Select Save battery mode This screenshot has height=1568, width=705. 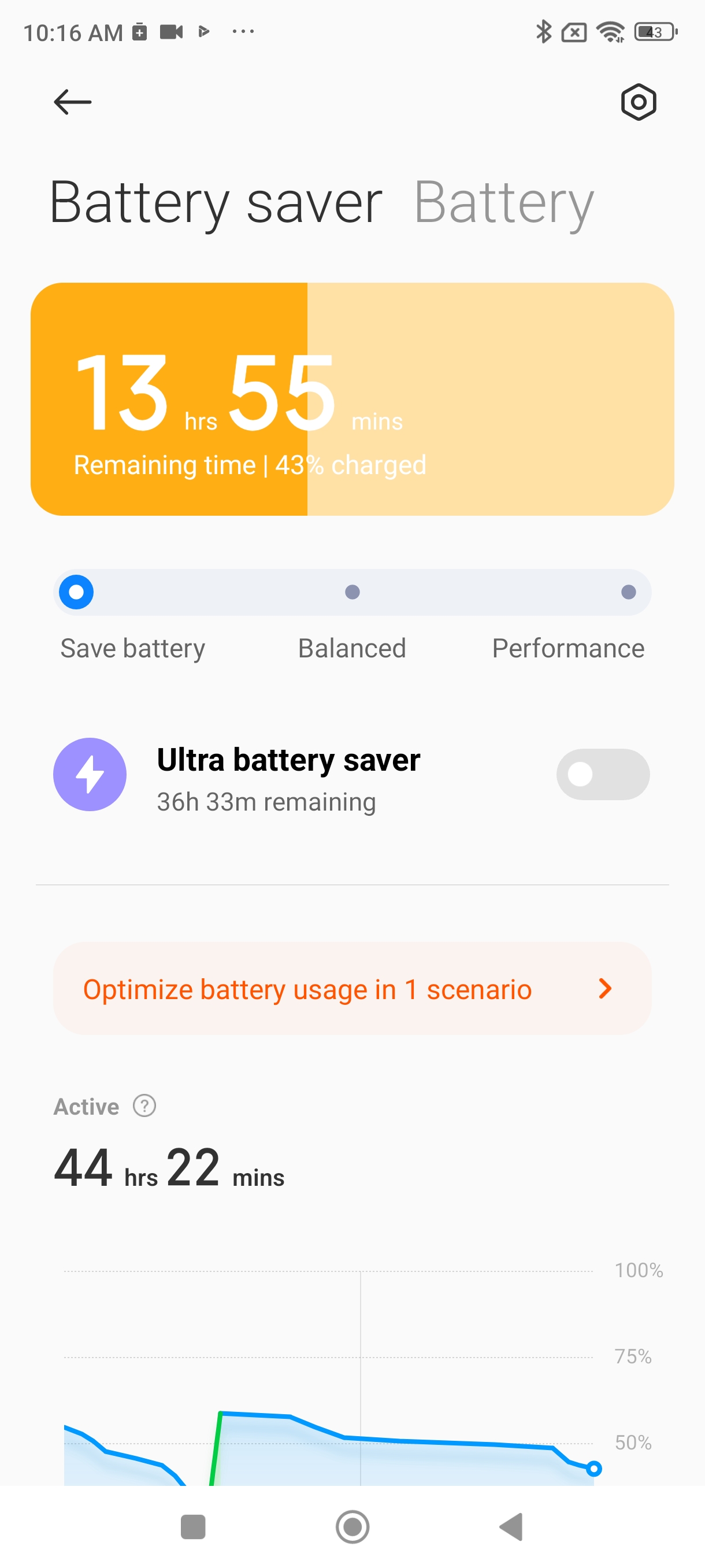(x=77, y=592)
